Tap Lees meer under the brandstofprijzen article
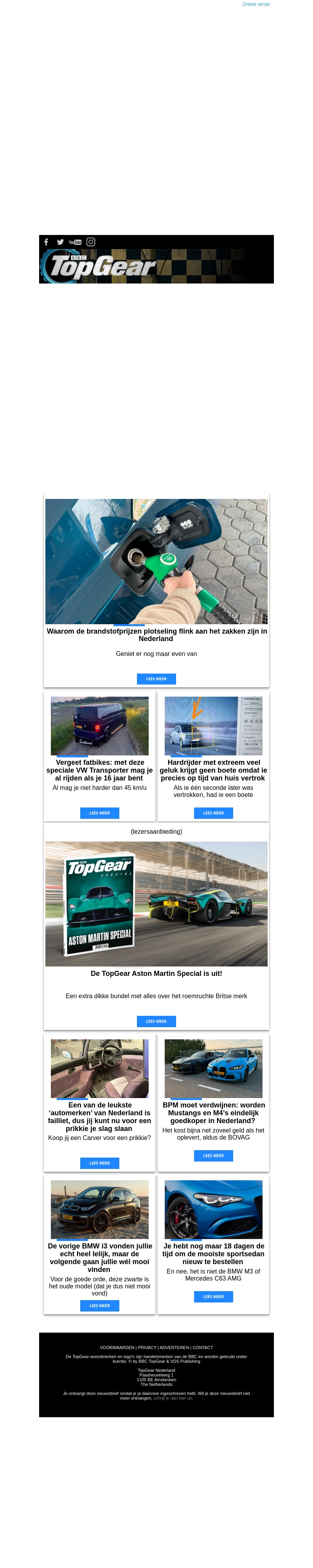This screenshot has width=313, height=1568. (156, 679)
